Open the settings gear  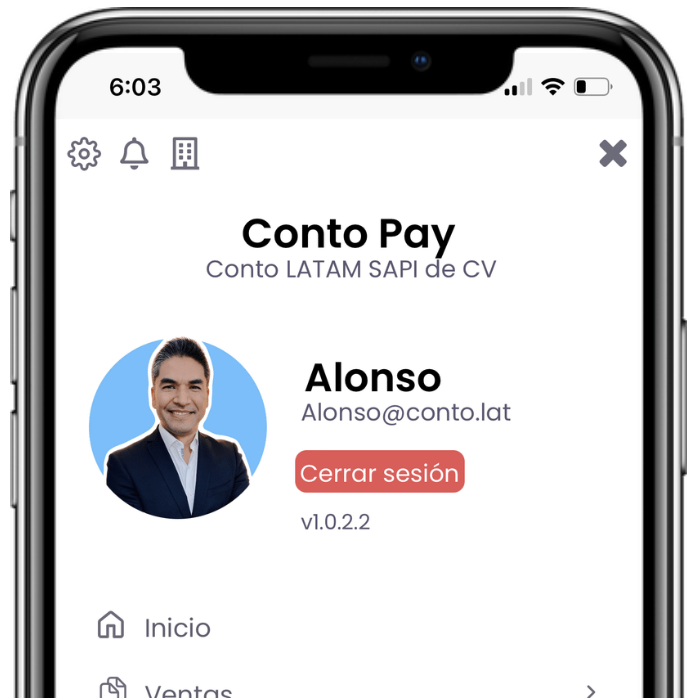pos(84,154)
